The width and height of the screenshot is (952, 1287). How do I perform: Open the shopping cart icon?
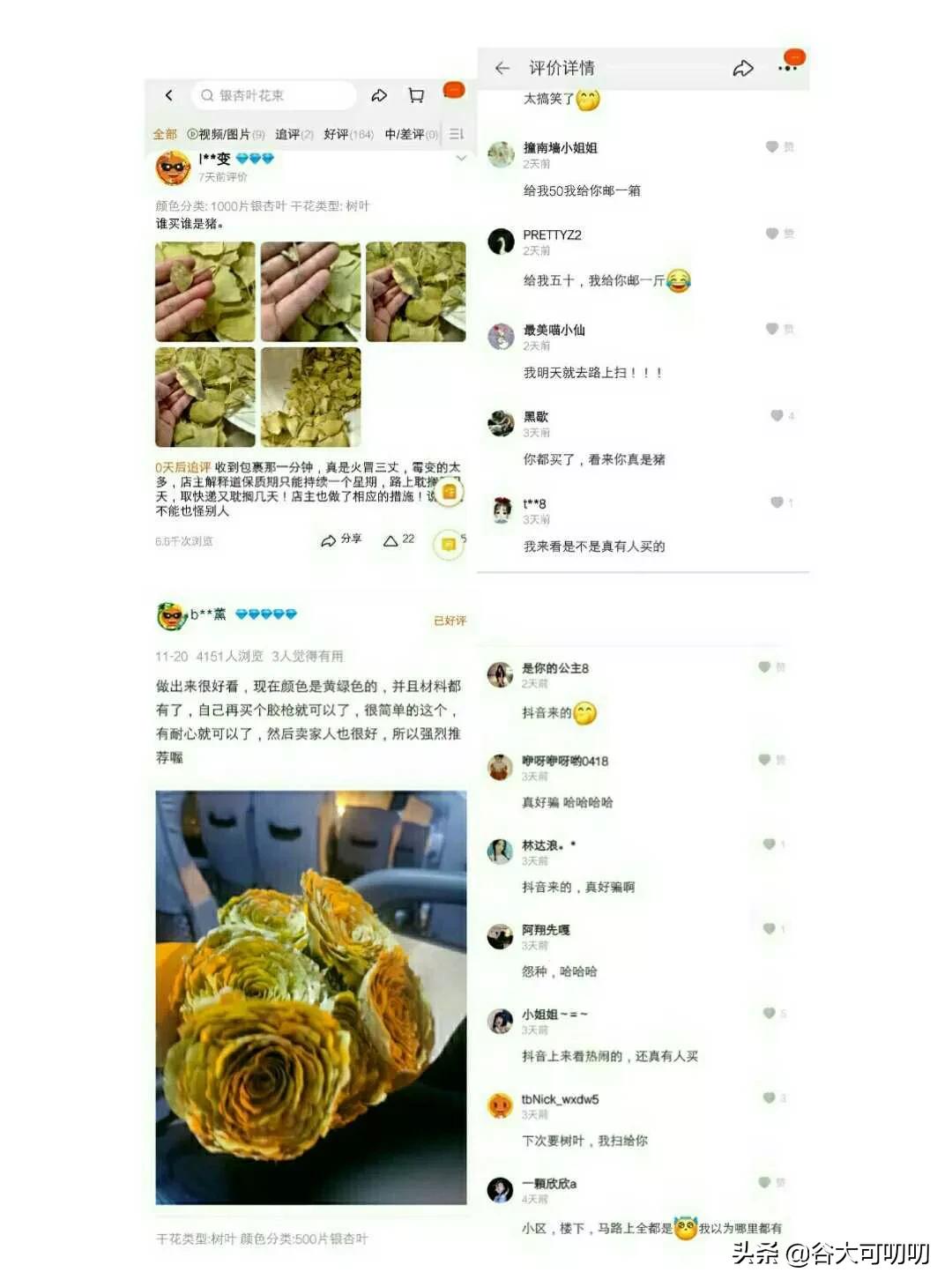(x=415, y=95)
